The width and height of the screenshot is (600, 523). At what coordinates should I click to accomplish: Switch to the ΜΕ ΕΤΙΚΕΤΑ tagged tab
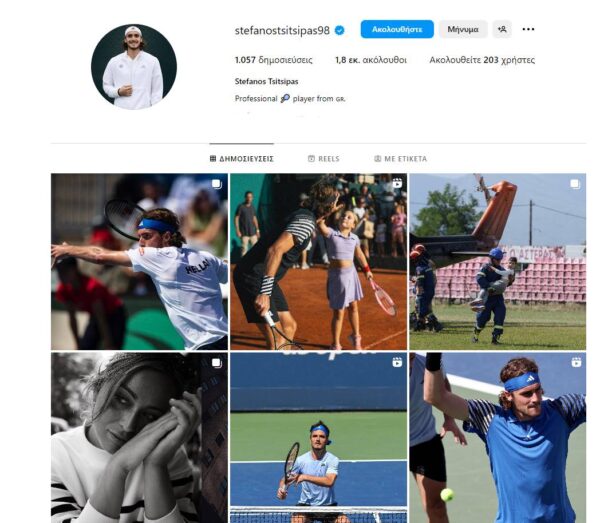click(x=399, y=159)
